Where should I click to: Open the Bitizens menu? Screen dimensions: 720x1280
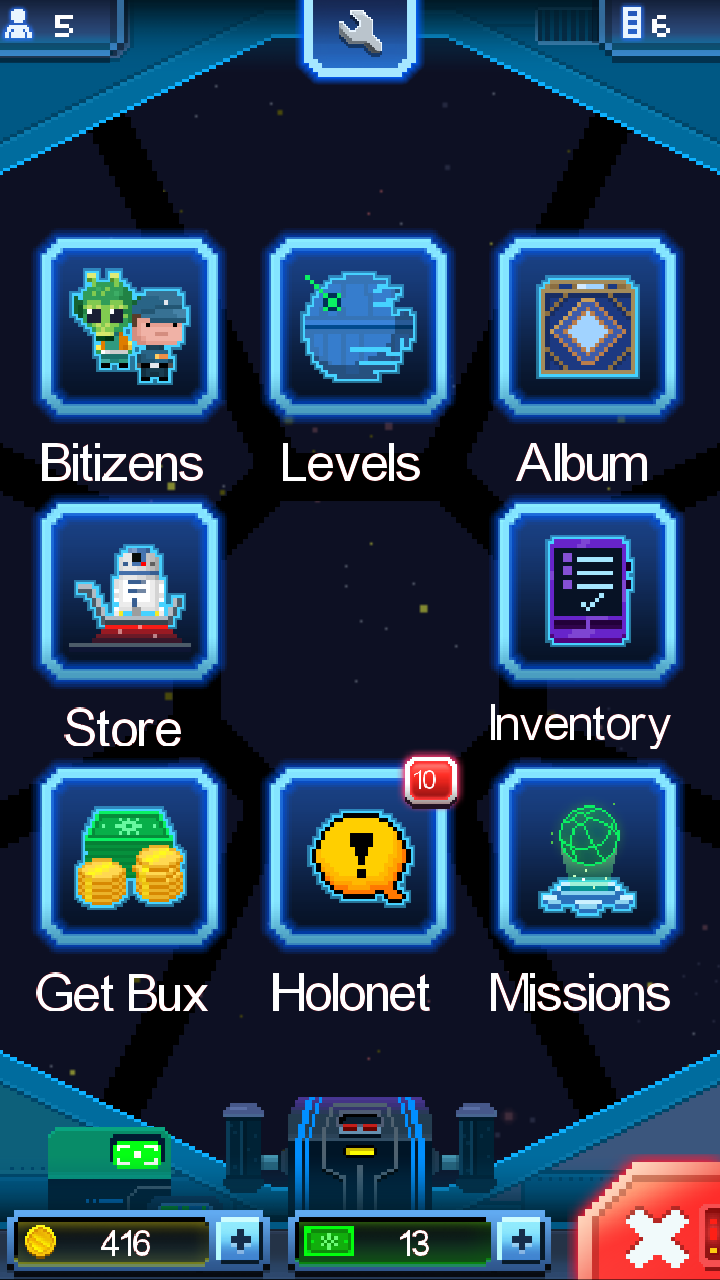point(129,327)
